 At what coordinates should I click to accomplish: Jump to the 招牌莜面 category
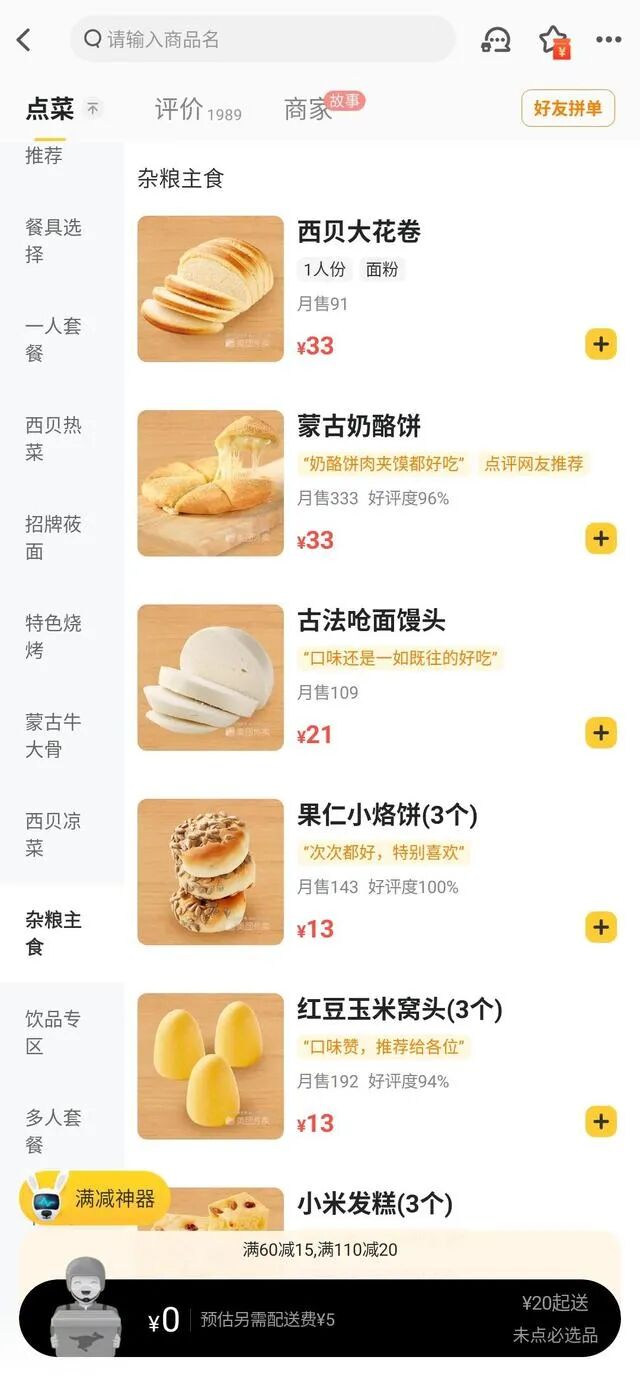click(53, 537)
